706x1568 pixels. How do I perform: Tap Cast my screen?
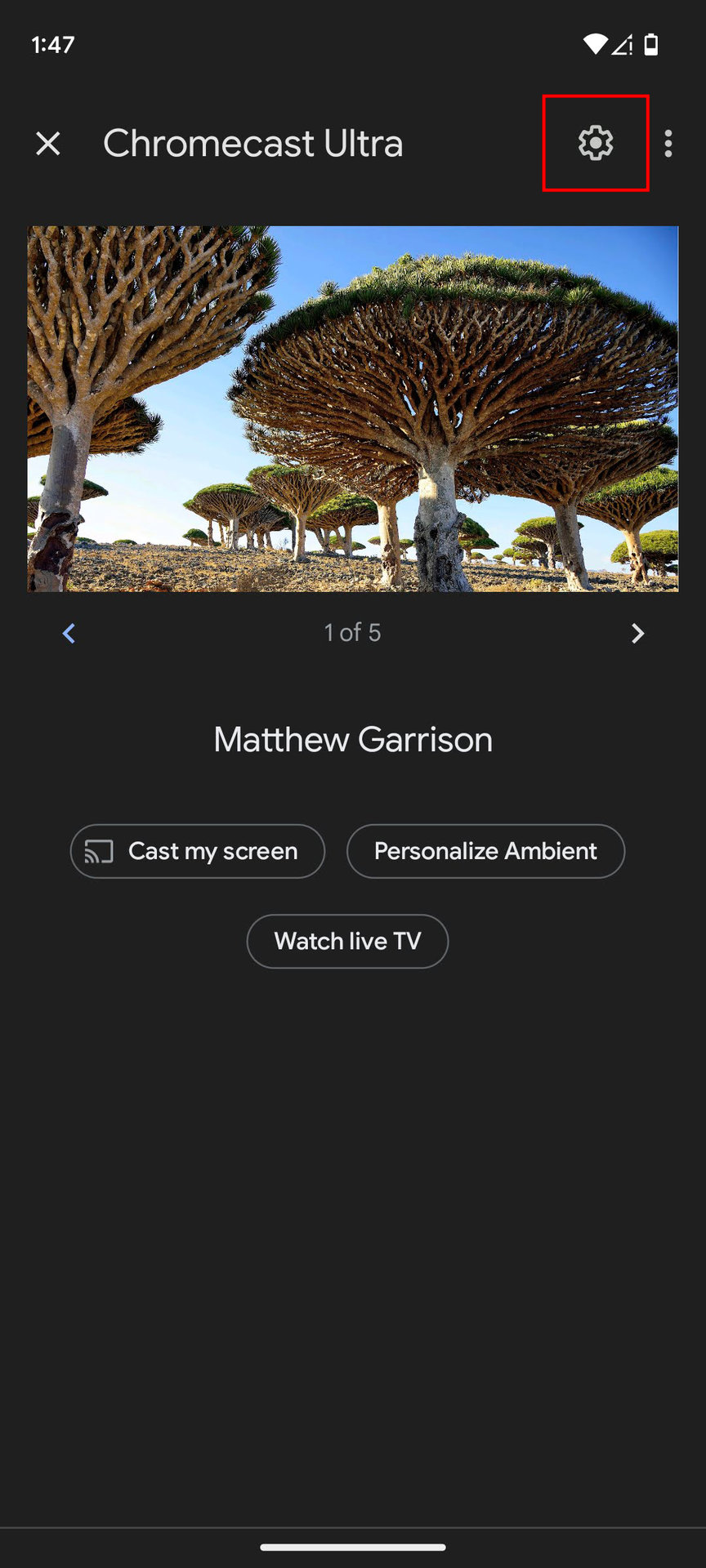(198, 851)
